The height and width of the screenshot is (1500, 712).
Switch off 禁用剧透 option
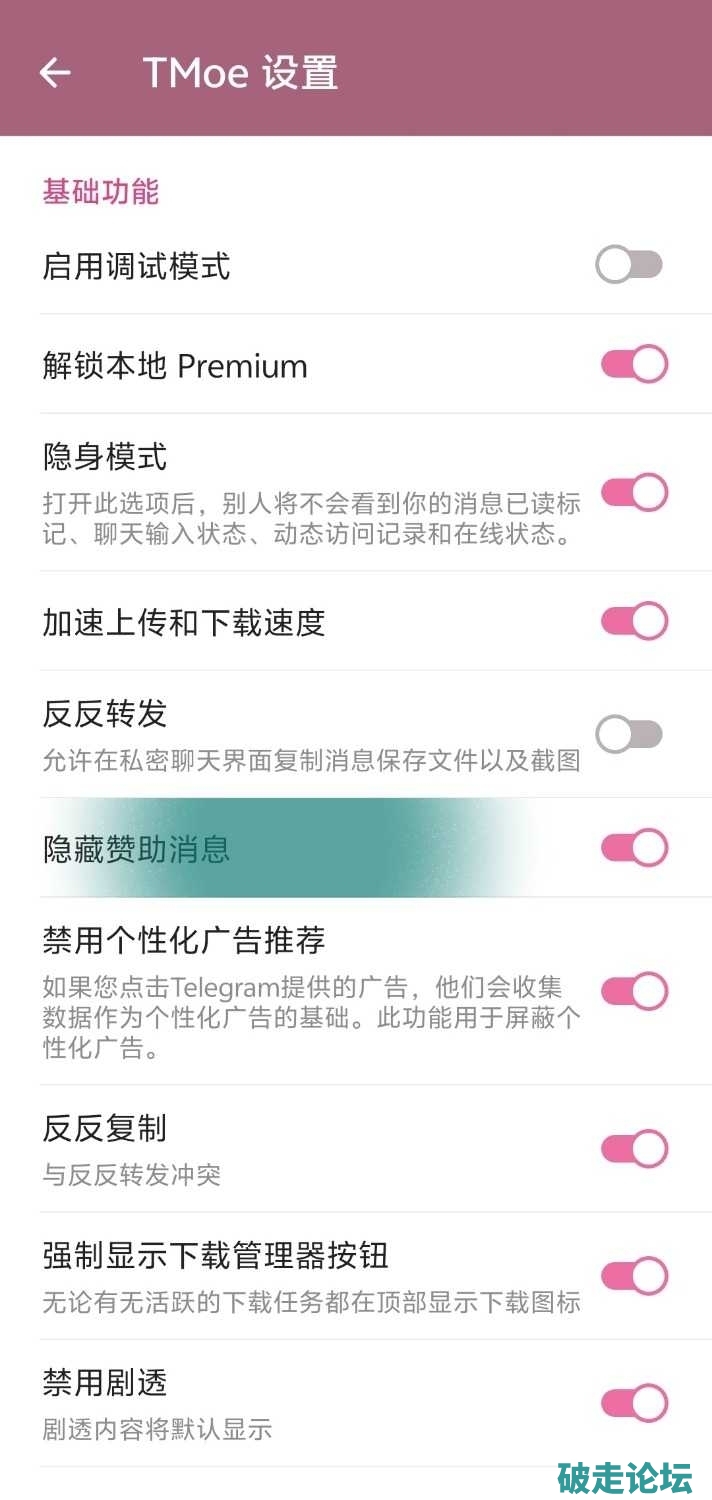click(x=634, y=1403)
